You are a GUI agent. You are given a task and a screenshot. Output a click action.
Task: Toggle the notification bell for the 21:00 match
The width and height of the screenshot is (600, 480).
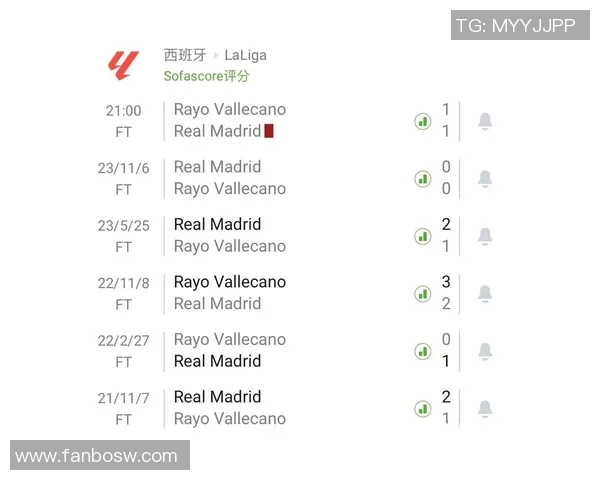click(x=485, y=121)
